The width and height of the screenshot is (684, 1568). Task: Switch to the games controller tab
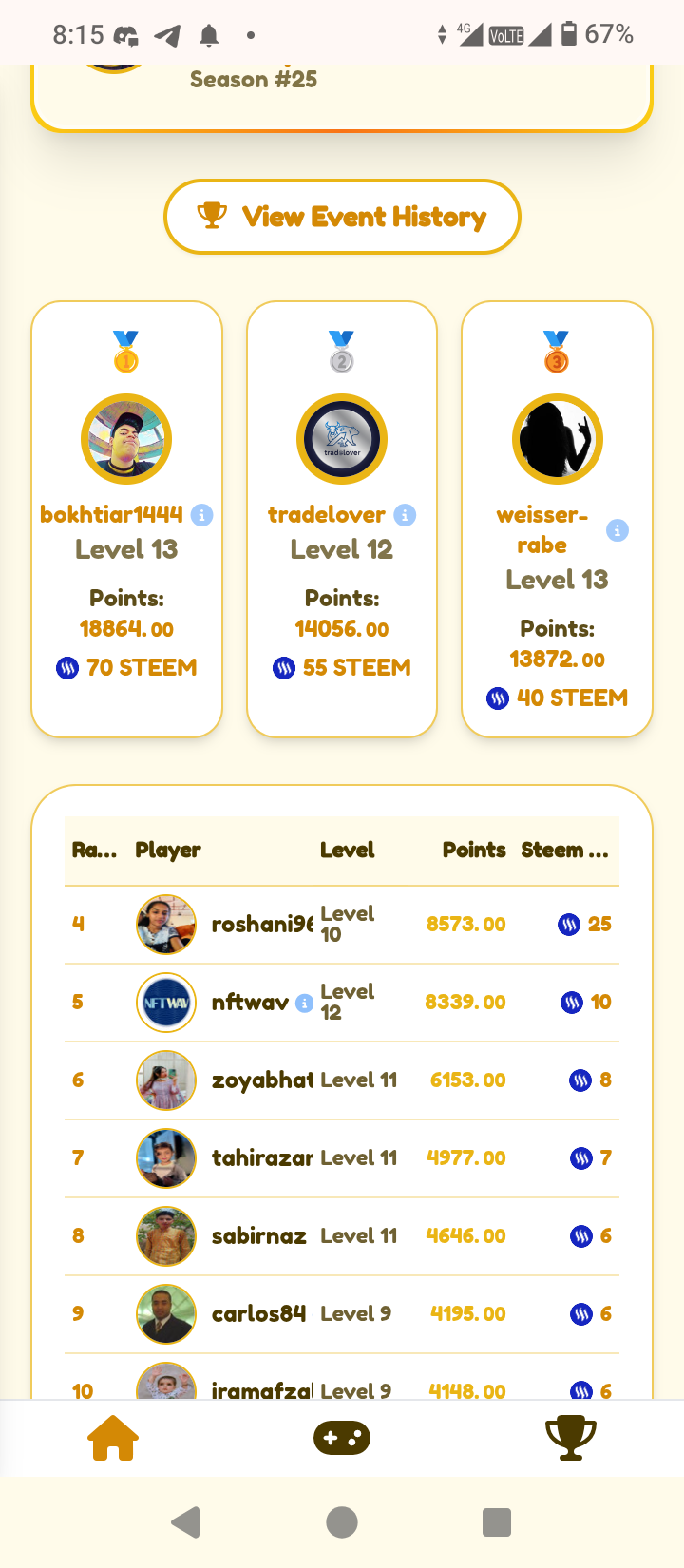pyautogui.click(x=342, y=1438)
